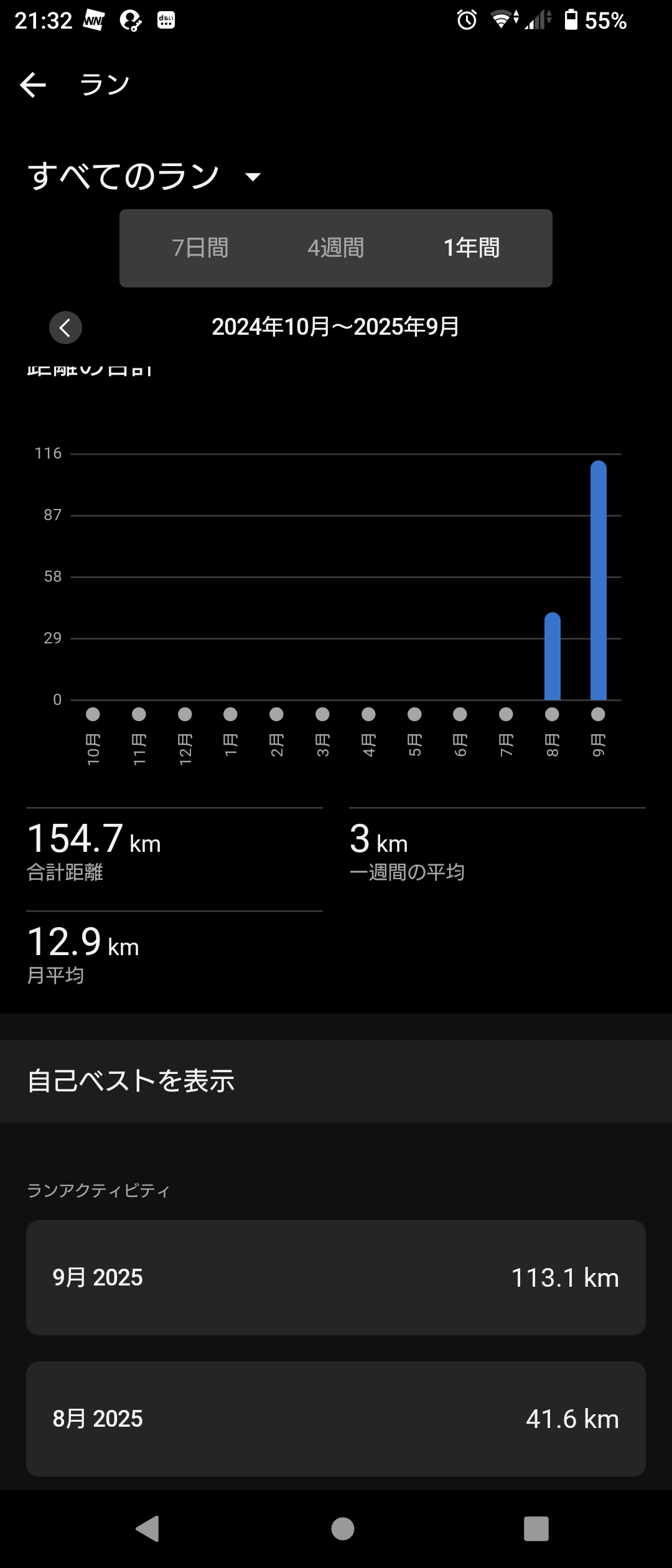Switch to the 4週間 tab
The width and height of the screenshot is (672, 1568).
pyautogui.click(x=336, y=248)
